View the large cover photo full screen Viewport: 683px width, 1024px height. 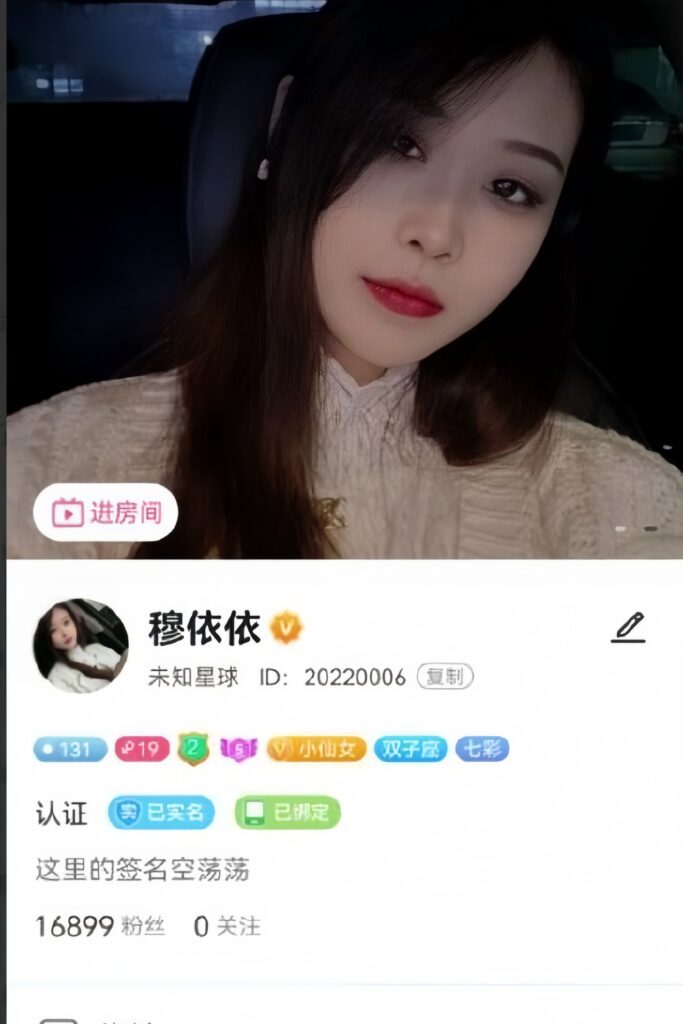(400, 250)
